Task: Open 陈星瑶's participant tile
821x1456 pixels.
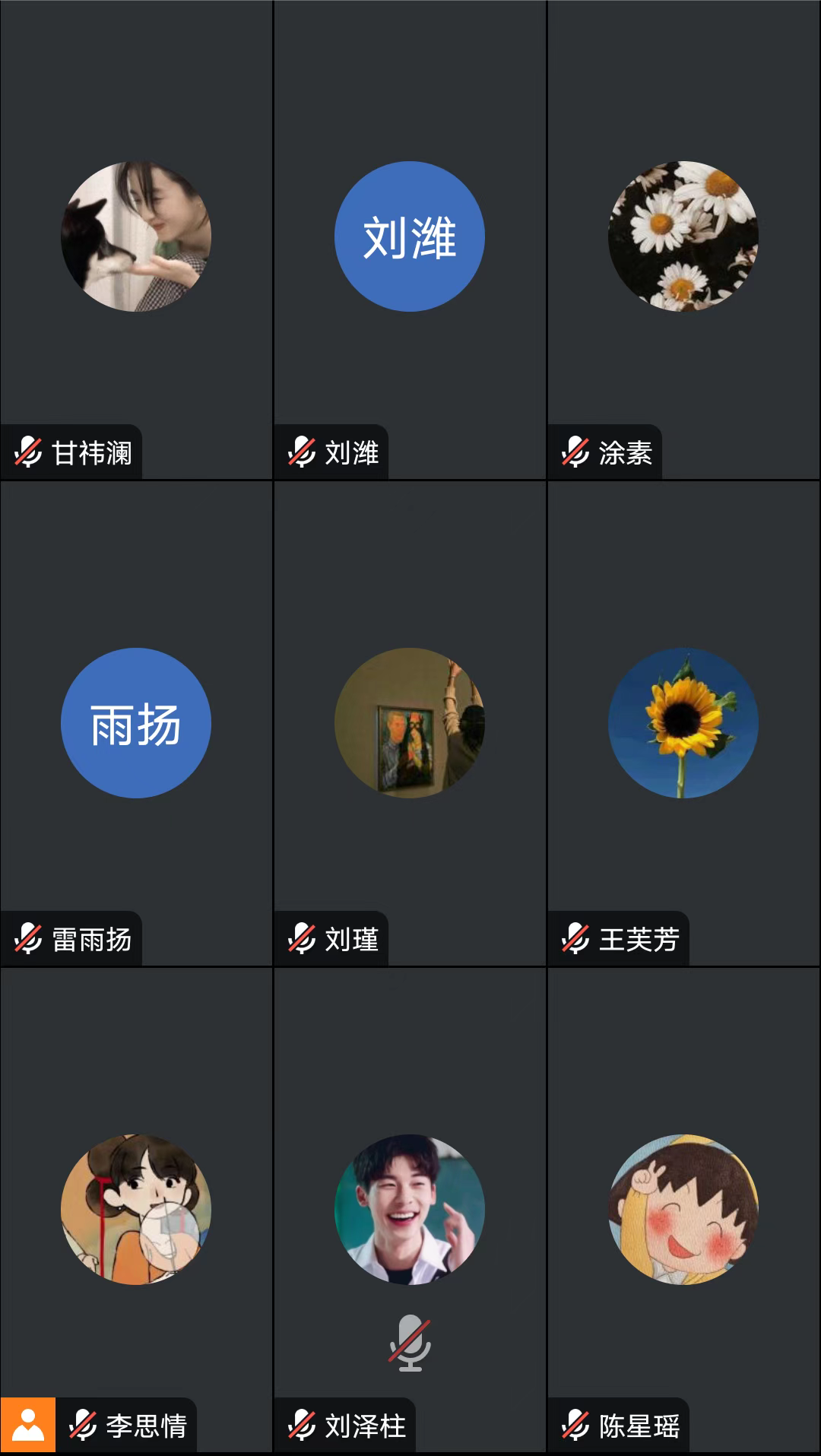Action: 683,1209
